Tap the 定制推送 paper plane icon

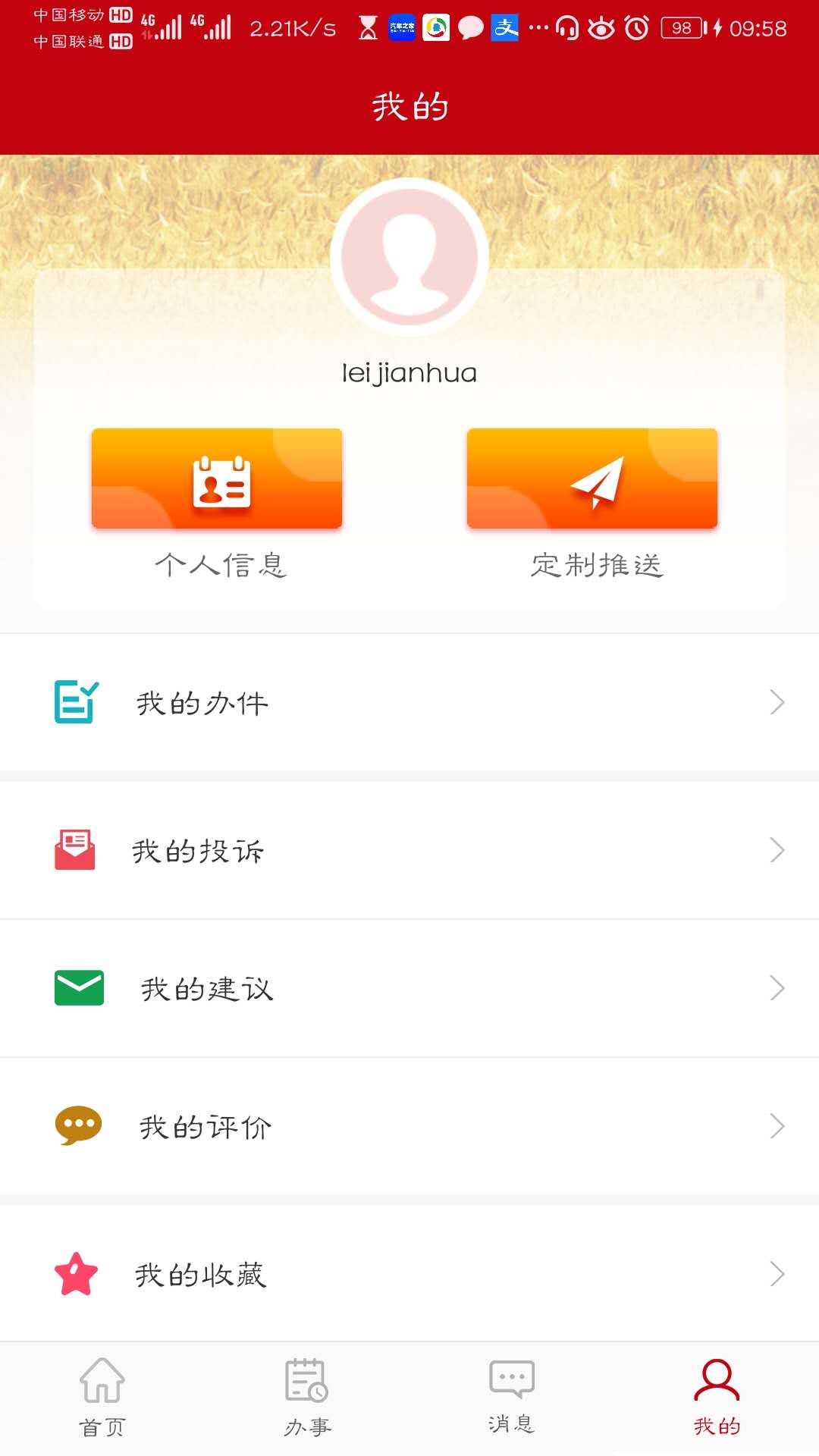coord(592,479)
